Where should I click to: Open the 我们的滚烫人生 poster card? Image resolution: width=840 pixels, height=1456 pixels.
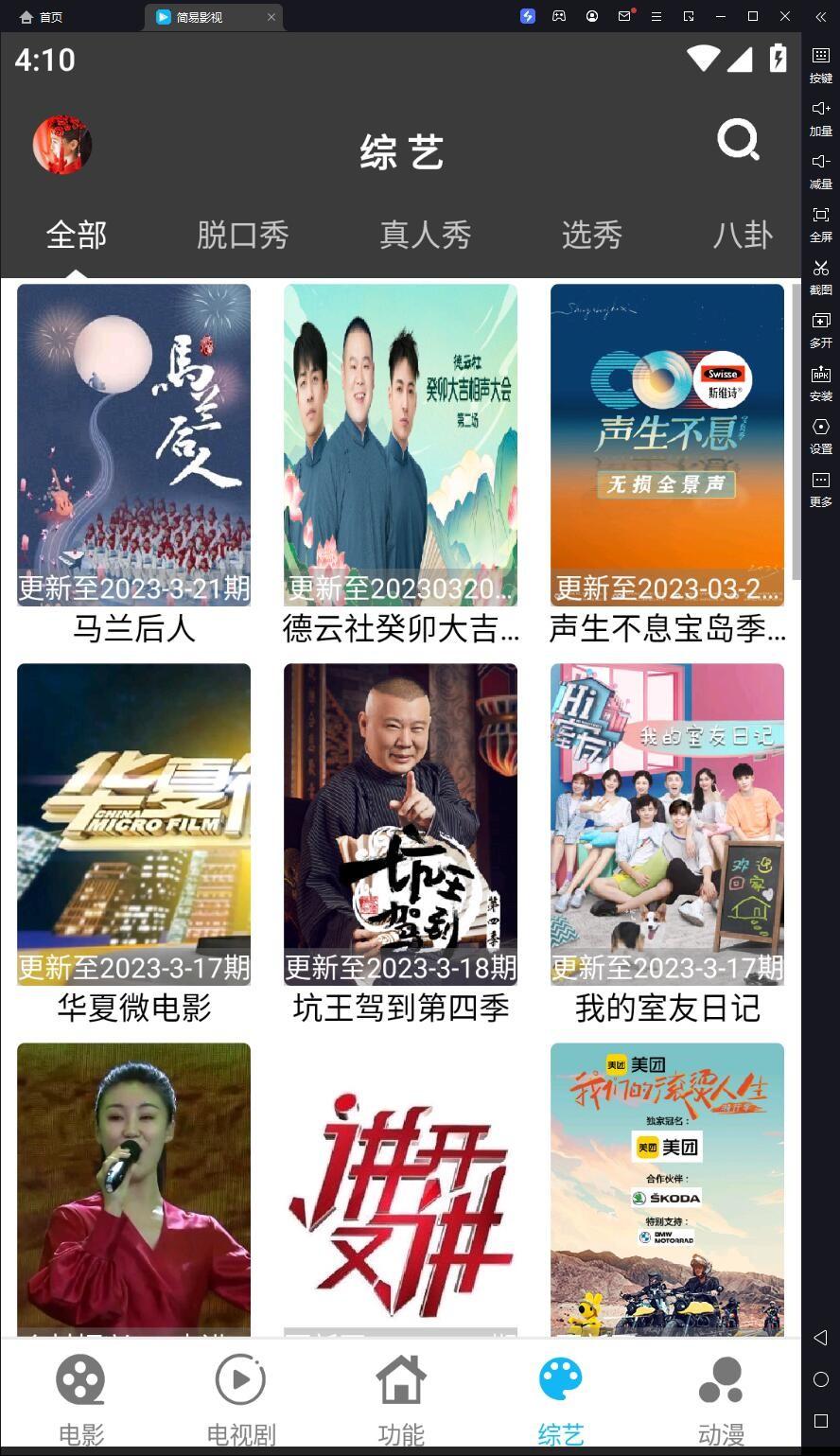(667, 1188)
